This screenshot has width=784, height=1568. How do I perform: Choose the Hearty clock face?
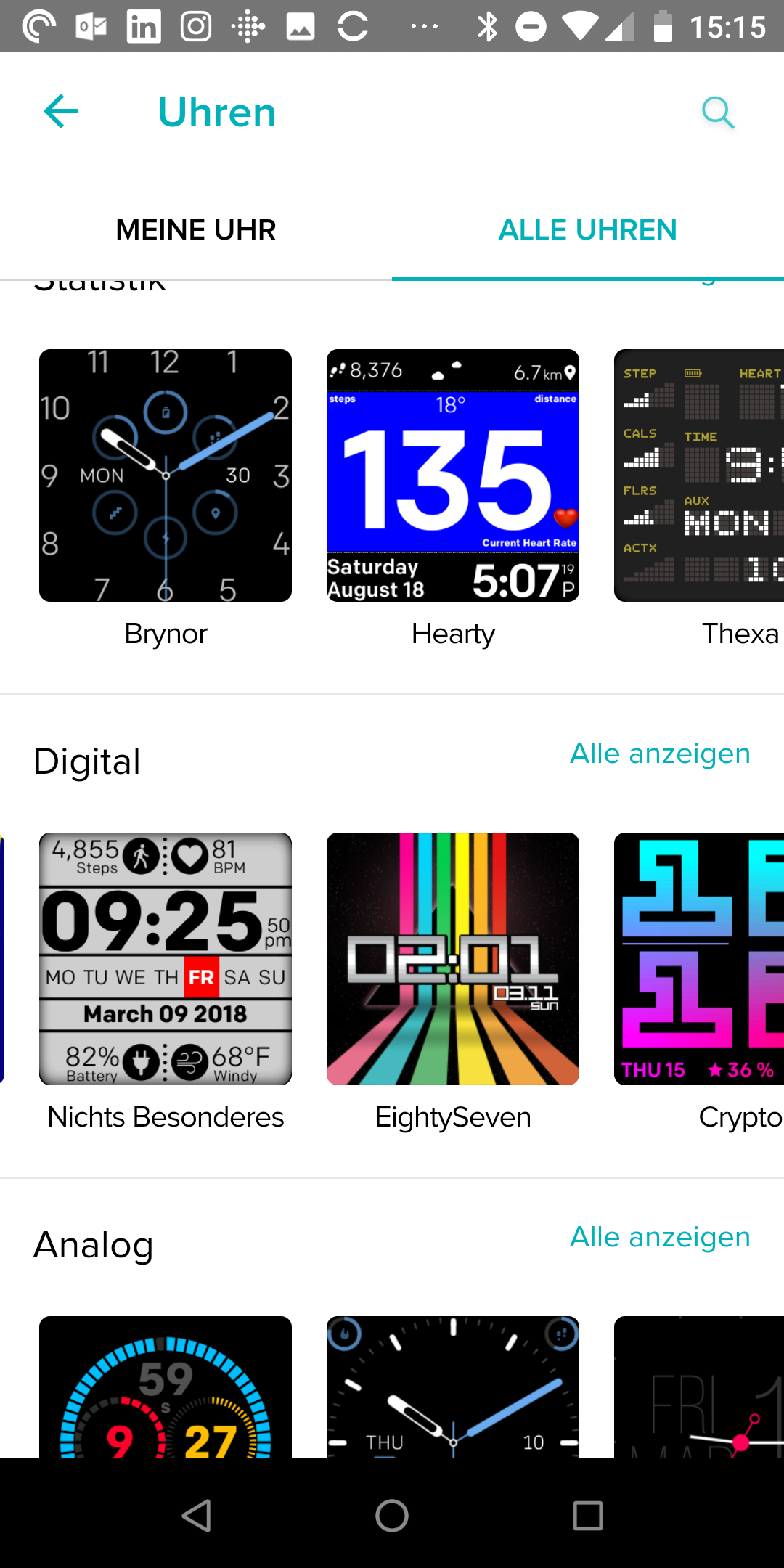point(453,475)
